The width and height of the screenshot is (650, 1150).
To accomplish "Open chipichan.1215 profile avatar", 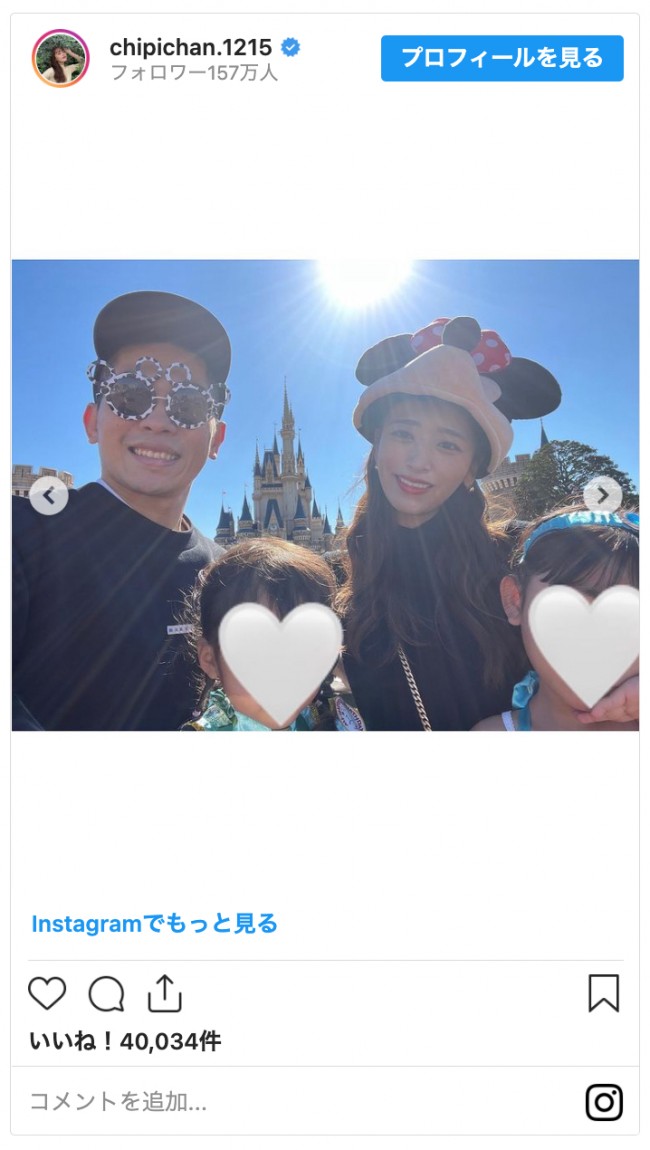I will [61, 58].
